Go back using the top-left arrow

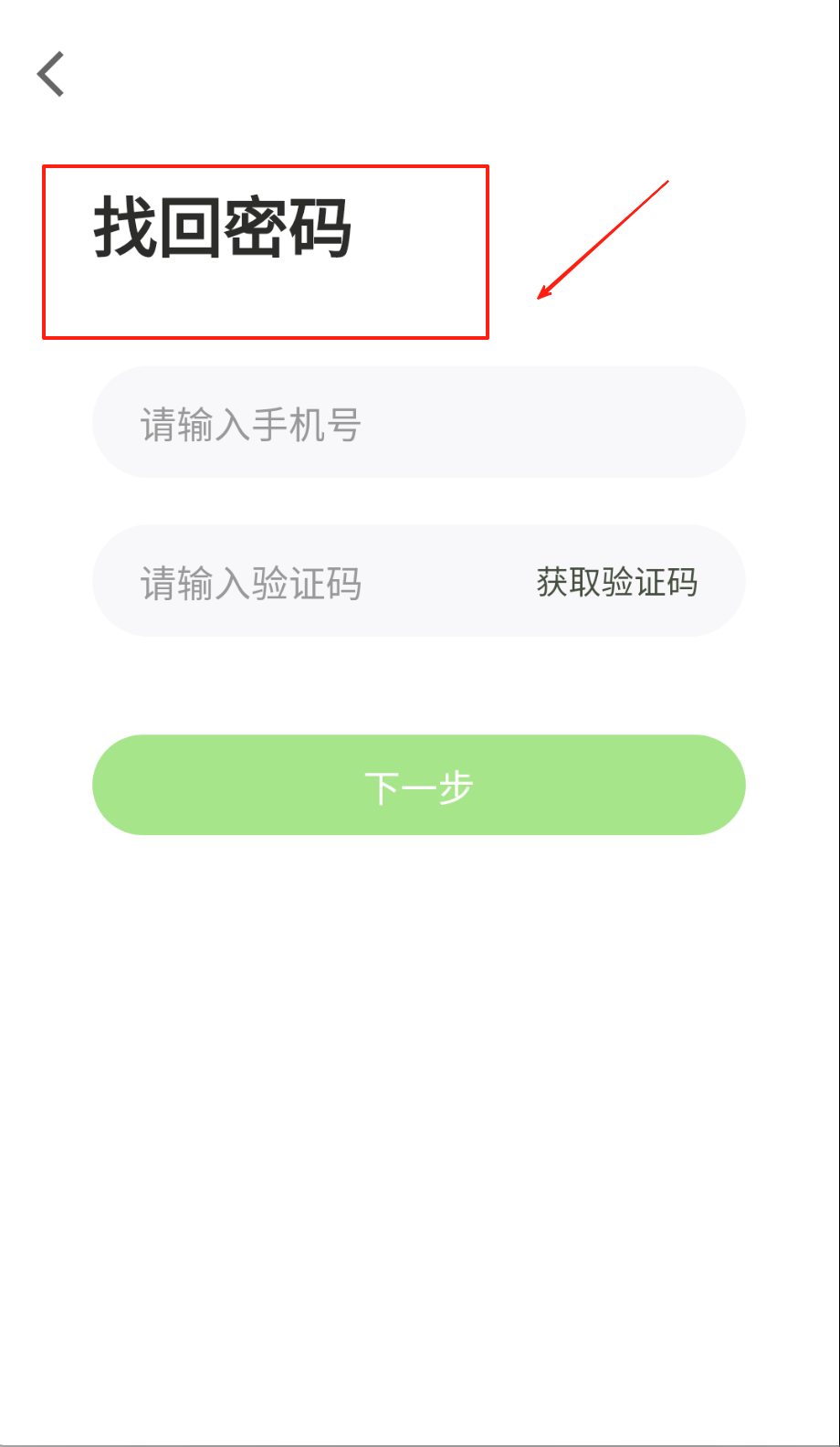(51, 74)
